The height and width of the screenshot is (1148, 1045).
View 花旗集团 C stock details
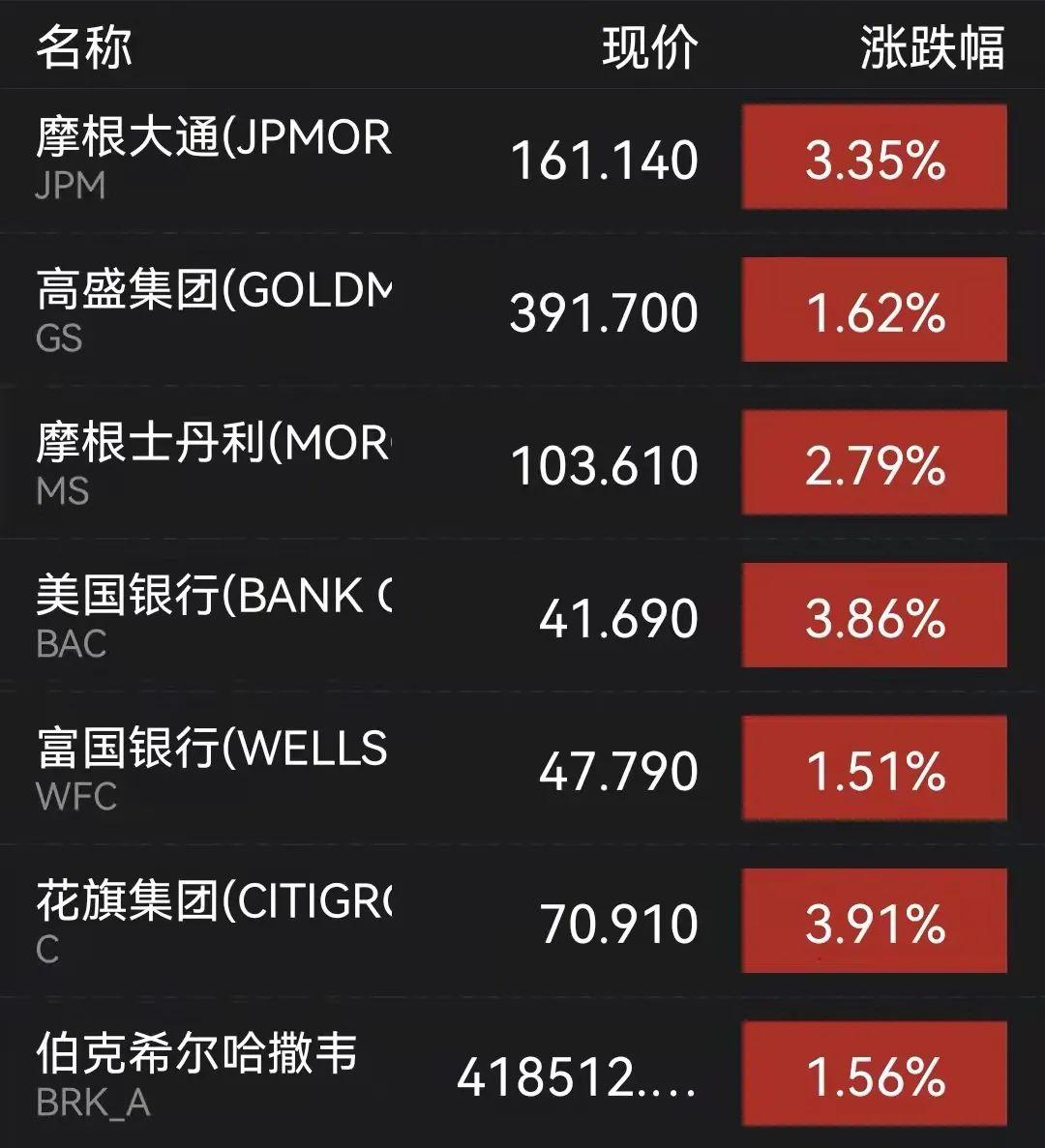[213, 922]
